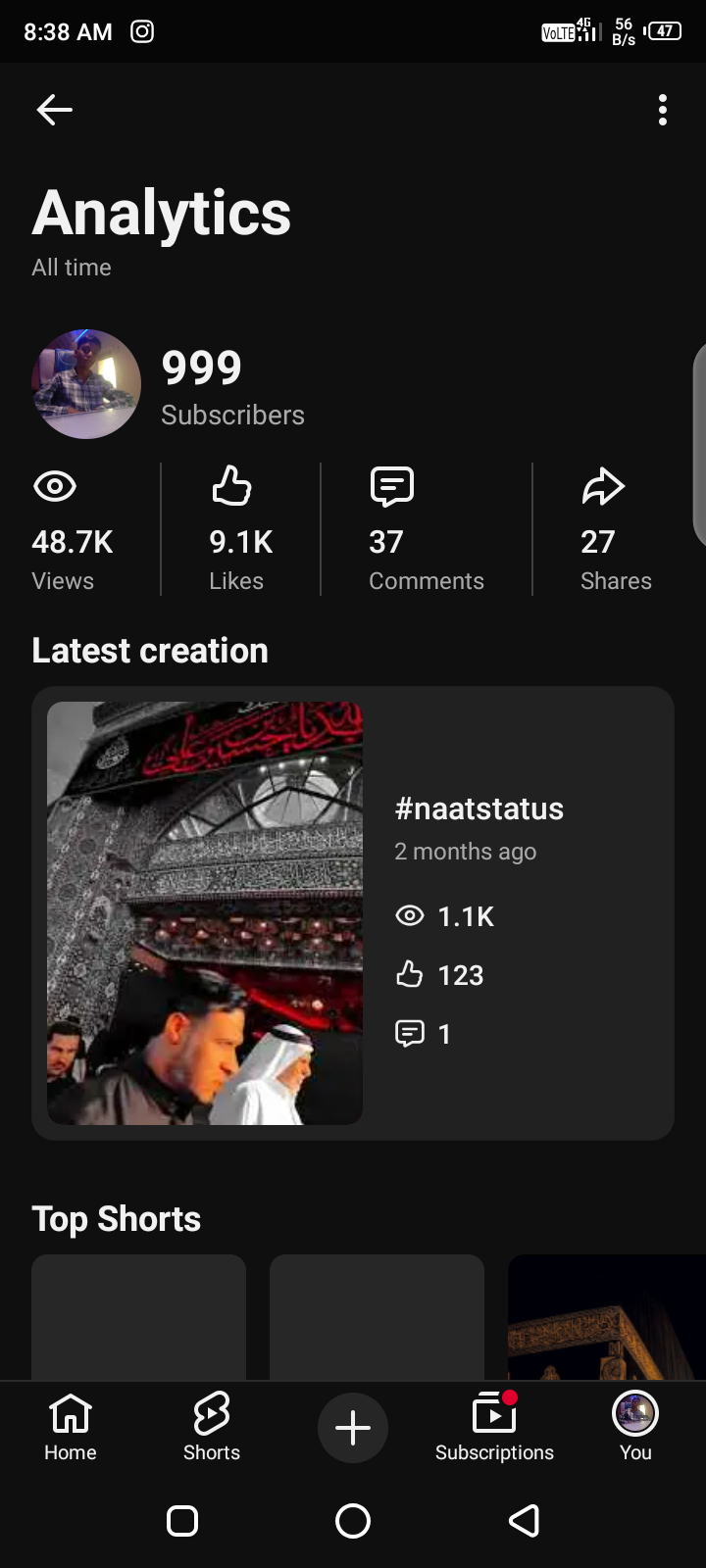Tap the channel profile picture

point(86,384)
